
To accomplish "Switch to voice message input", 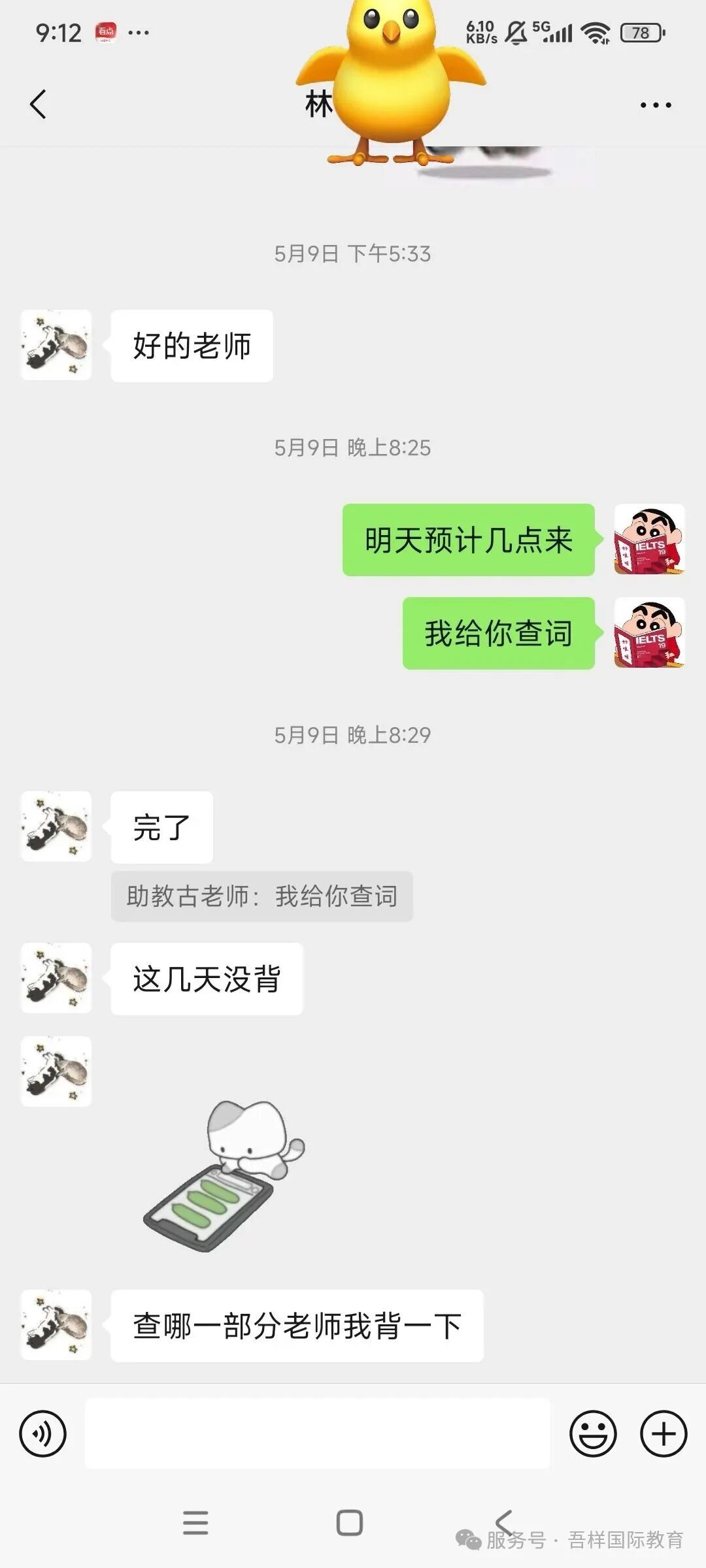I will [43, 1434].
